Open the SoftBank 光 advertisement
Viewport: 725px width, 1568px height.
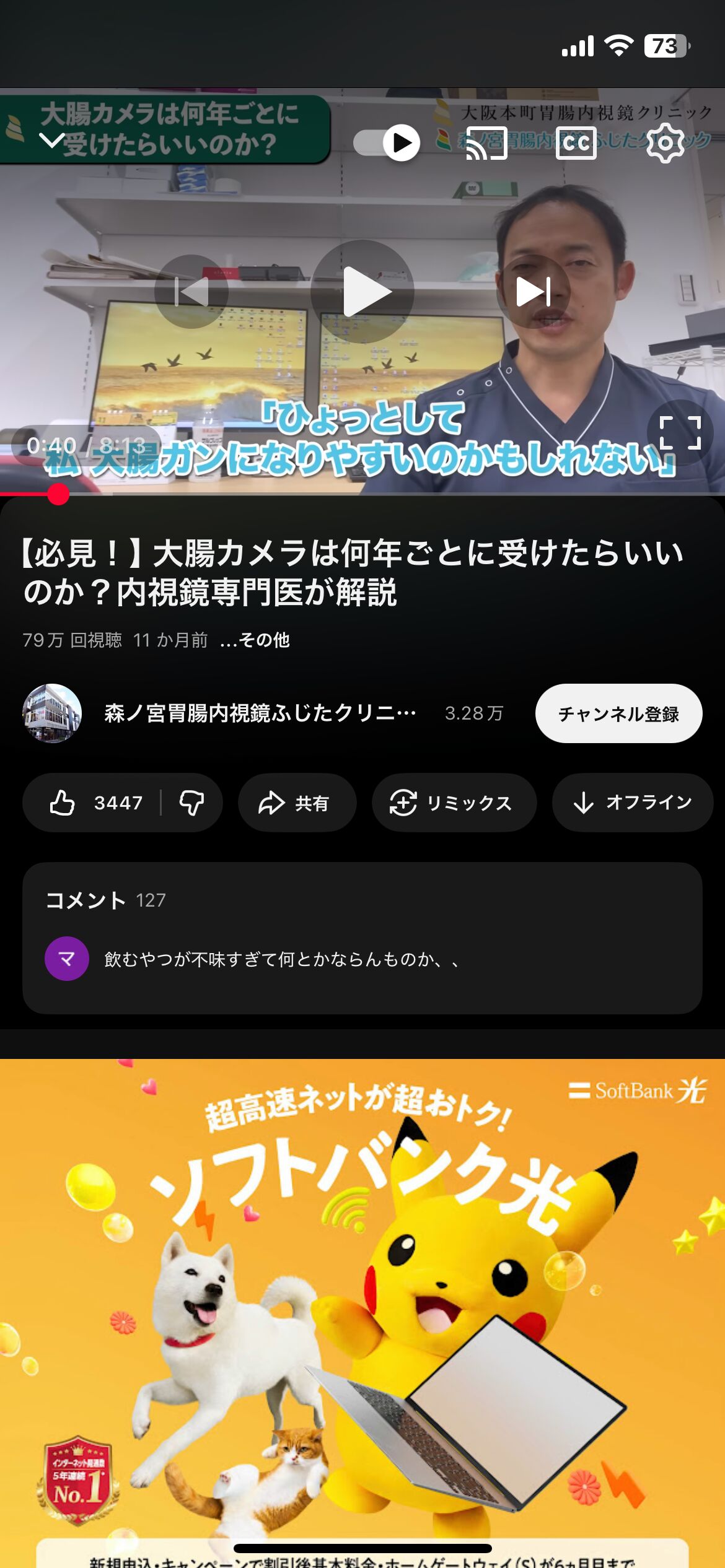pyautogui.click(x=362, y=1300)
